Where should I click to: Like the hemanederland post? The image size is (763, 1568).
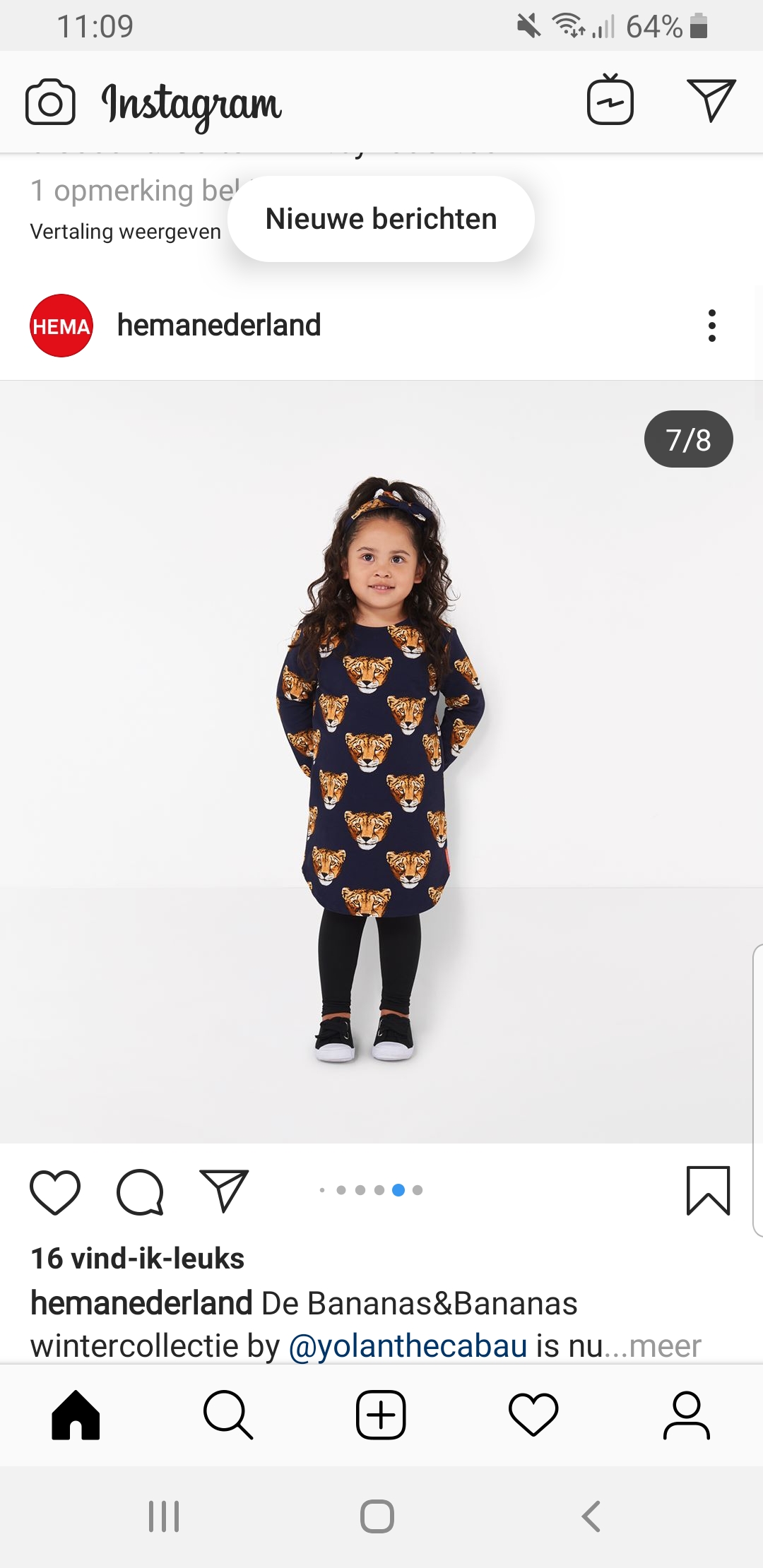tap(55, 1192)
